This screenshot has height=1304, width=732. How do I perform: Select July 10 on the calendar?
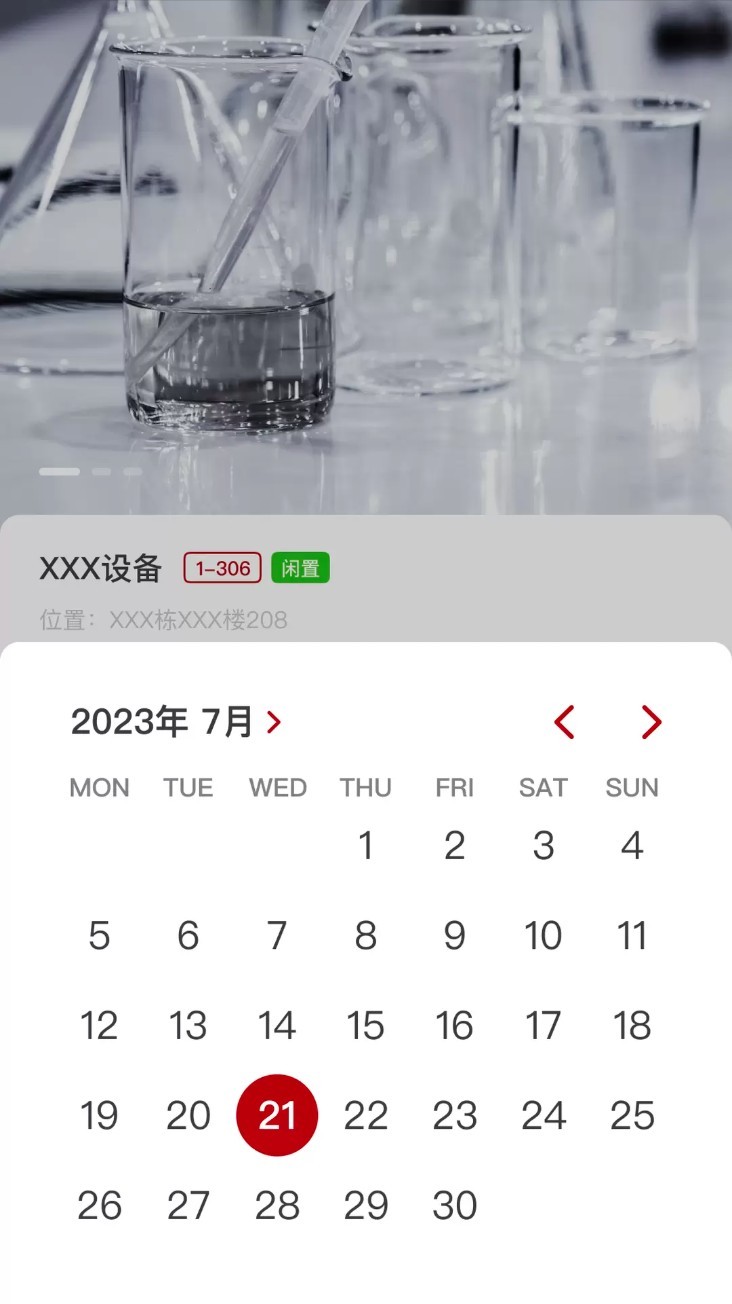tap(543, 935)
